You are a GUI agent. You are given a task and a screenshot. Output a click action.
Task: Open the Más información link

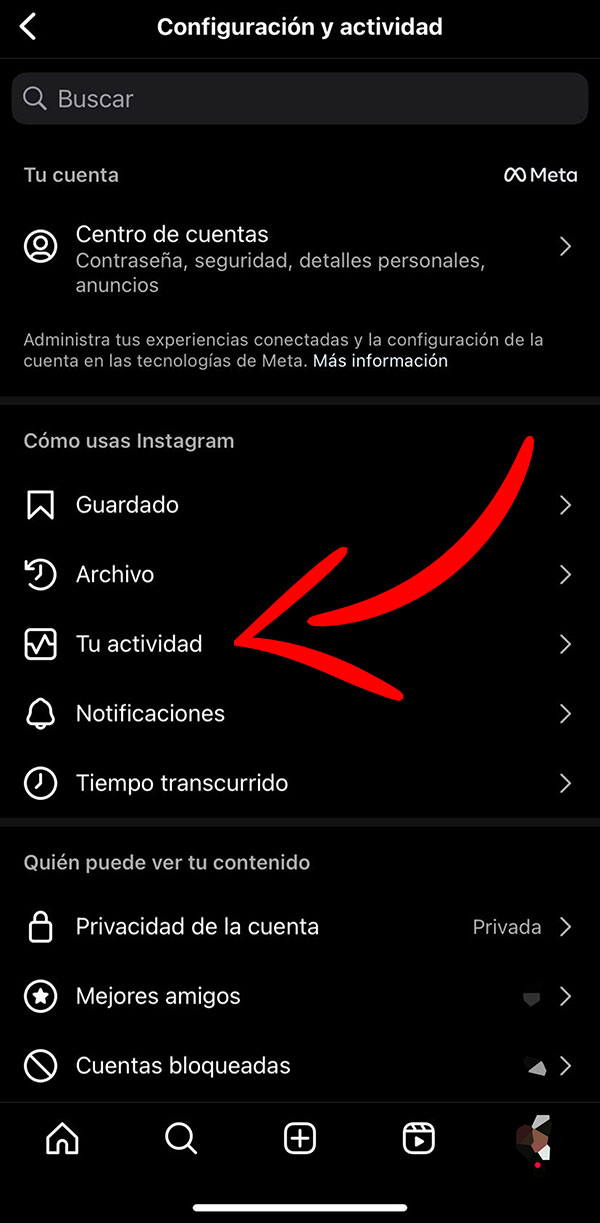coord(380,361)
